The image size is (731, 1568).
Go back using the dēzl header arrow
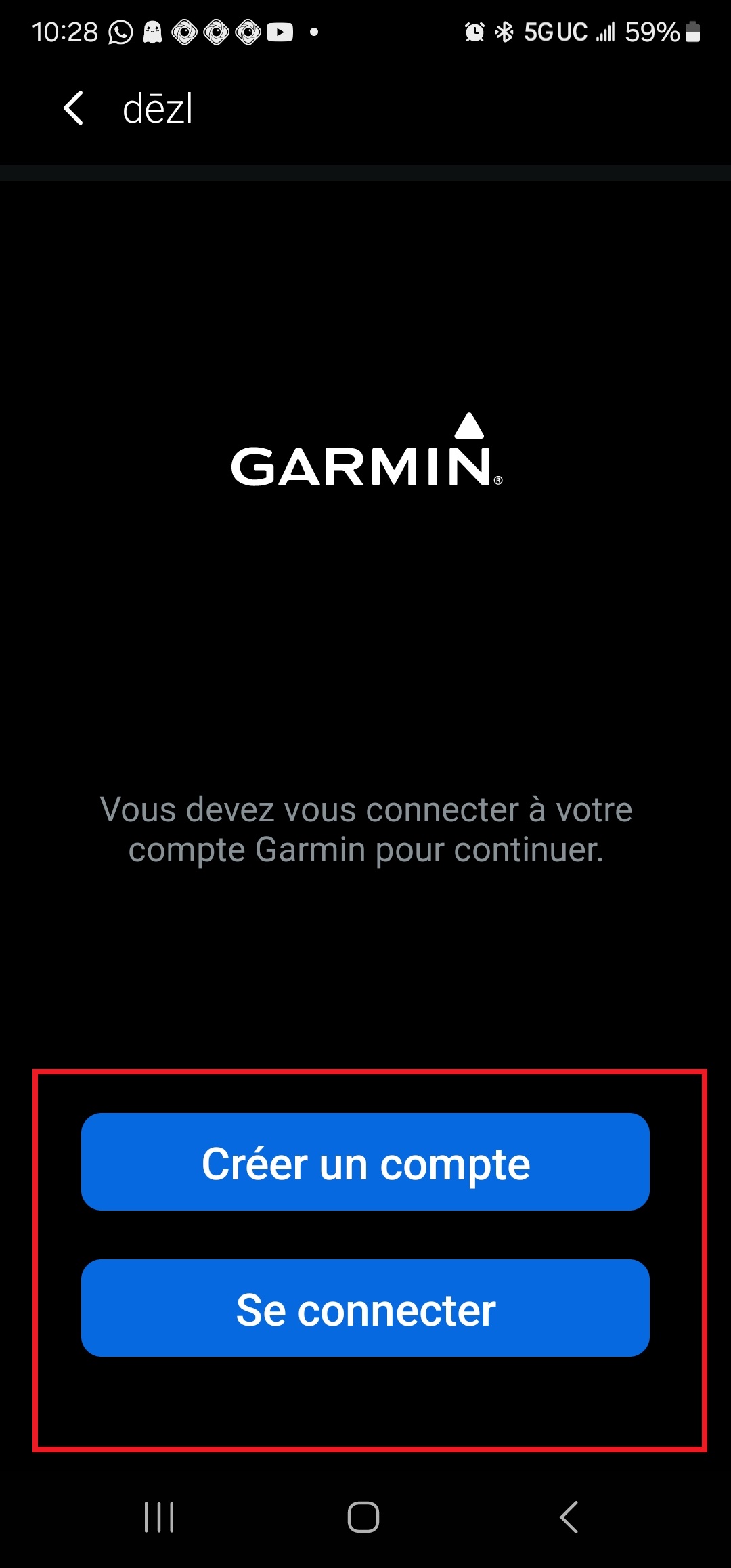(x=73, y=108)
